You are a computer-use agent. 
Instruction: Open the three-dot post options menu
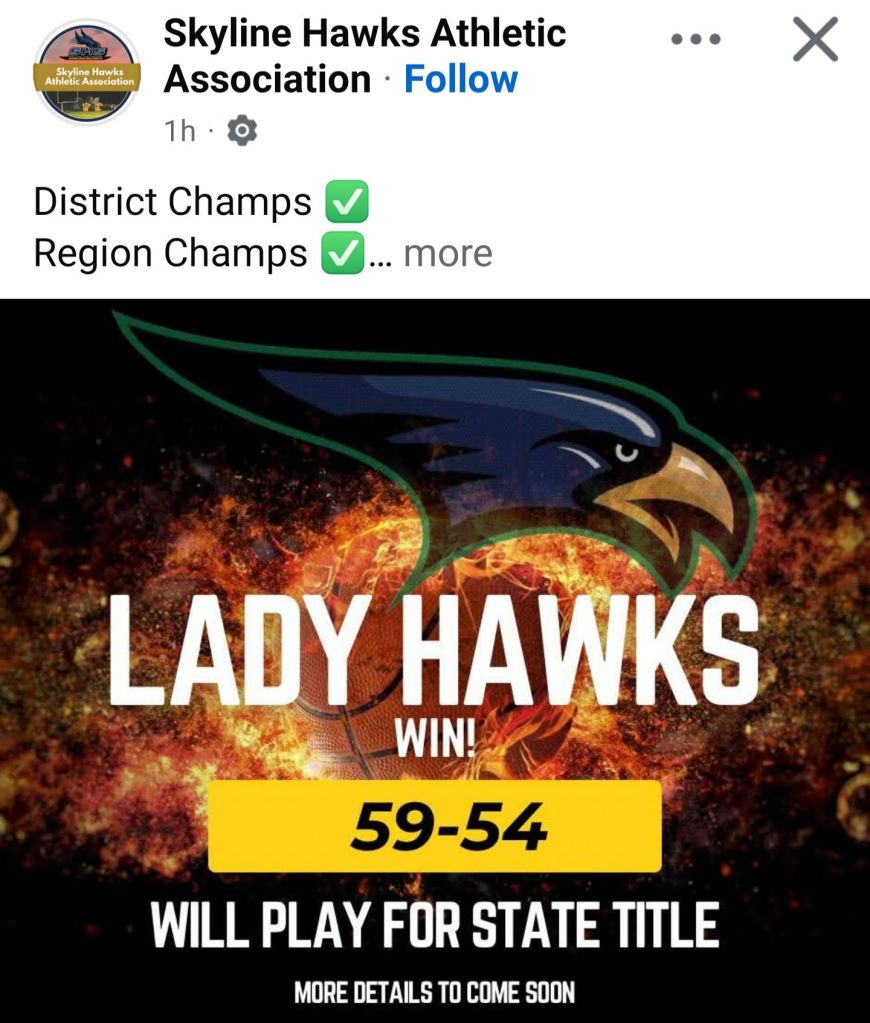(x=696, y=40)
